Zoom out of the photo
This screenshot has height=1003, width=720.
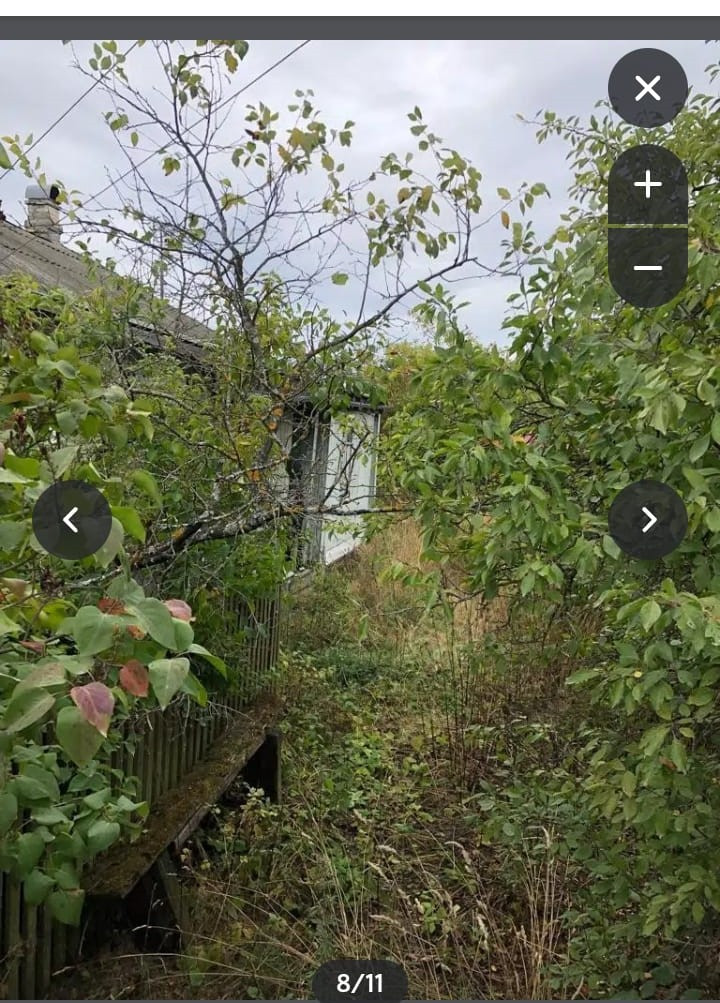pyautogui.click(x=648, y=268)
